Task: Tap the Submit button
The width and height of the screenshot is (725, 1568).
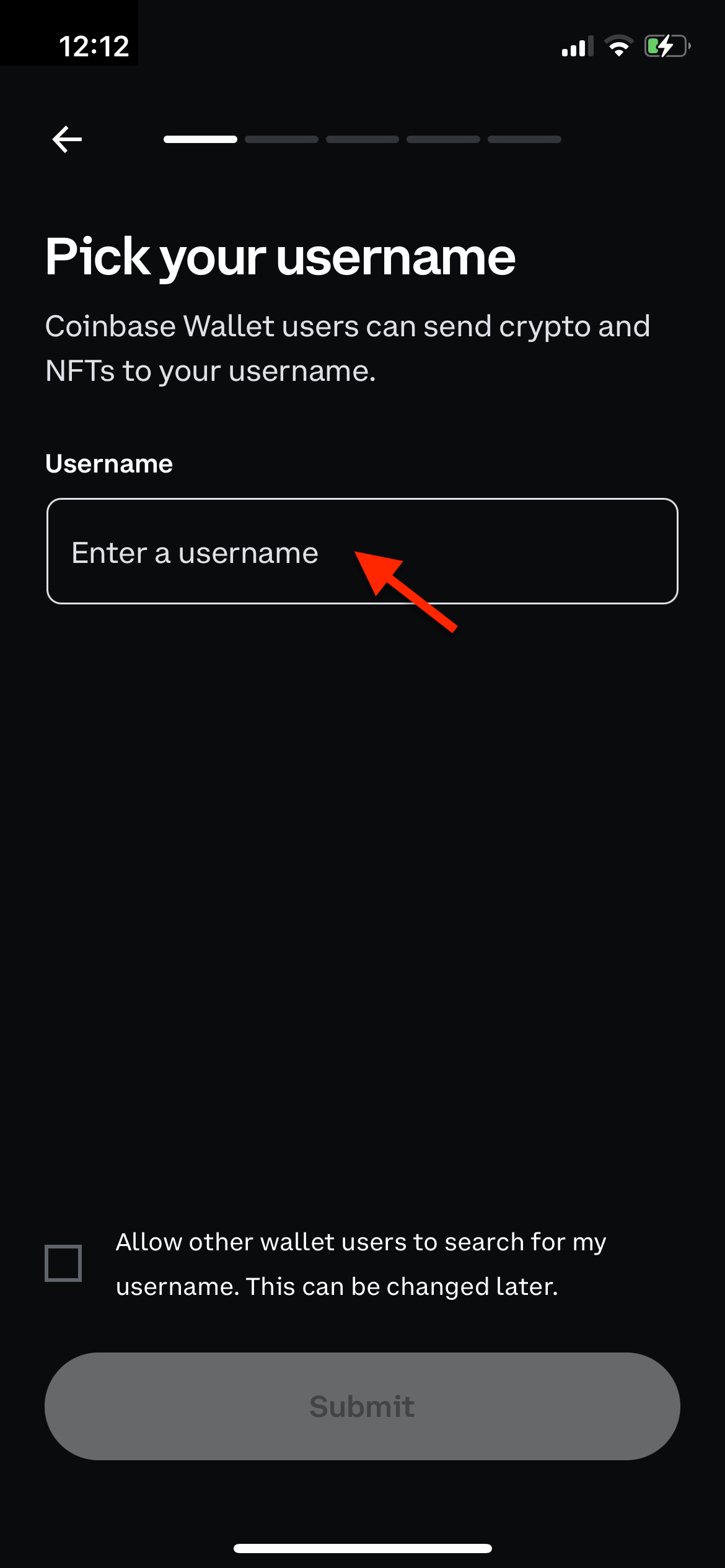Action: pyautogui.click(x=362, y=1406)
